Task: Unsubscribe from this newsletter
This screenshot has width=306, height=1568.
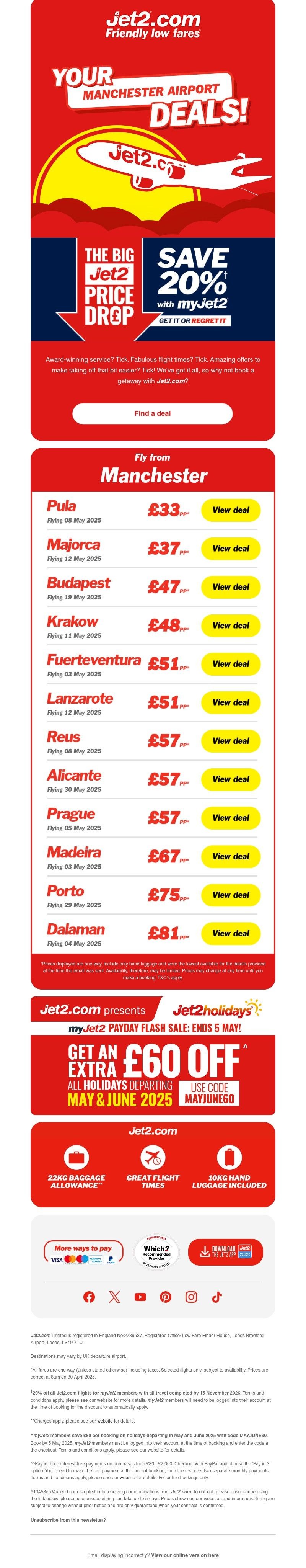Action: point(68,1520)
